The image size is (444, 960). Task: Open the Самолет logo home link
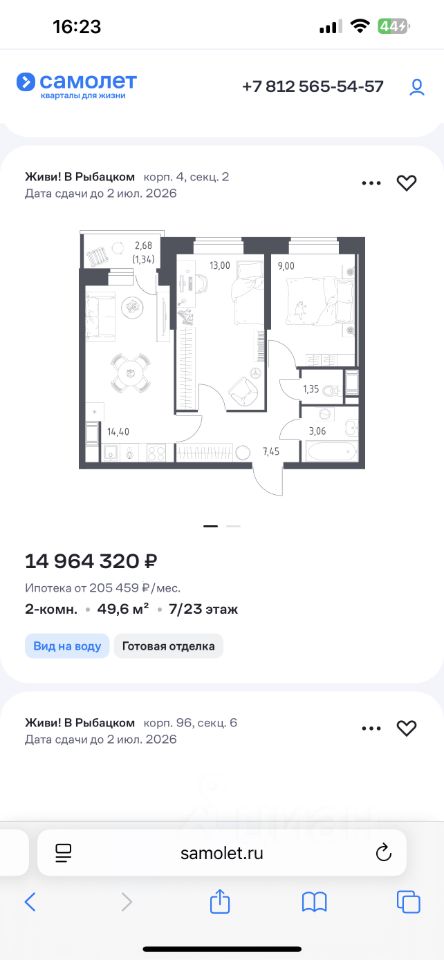tap(77, 86)
